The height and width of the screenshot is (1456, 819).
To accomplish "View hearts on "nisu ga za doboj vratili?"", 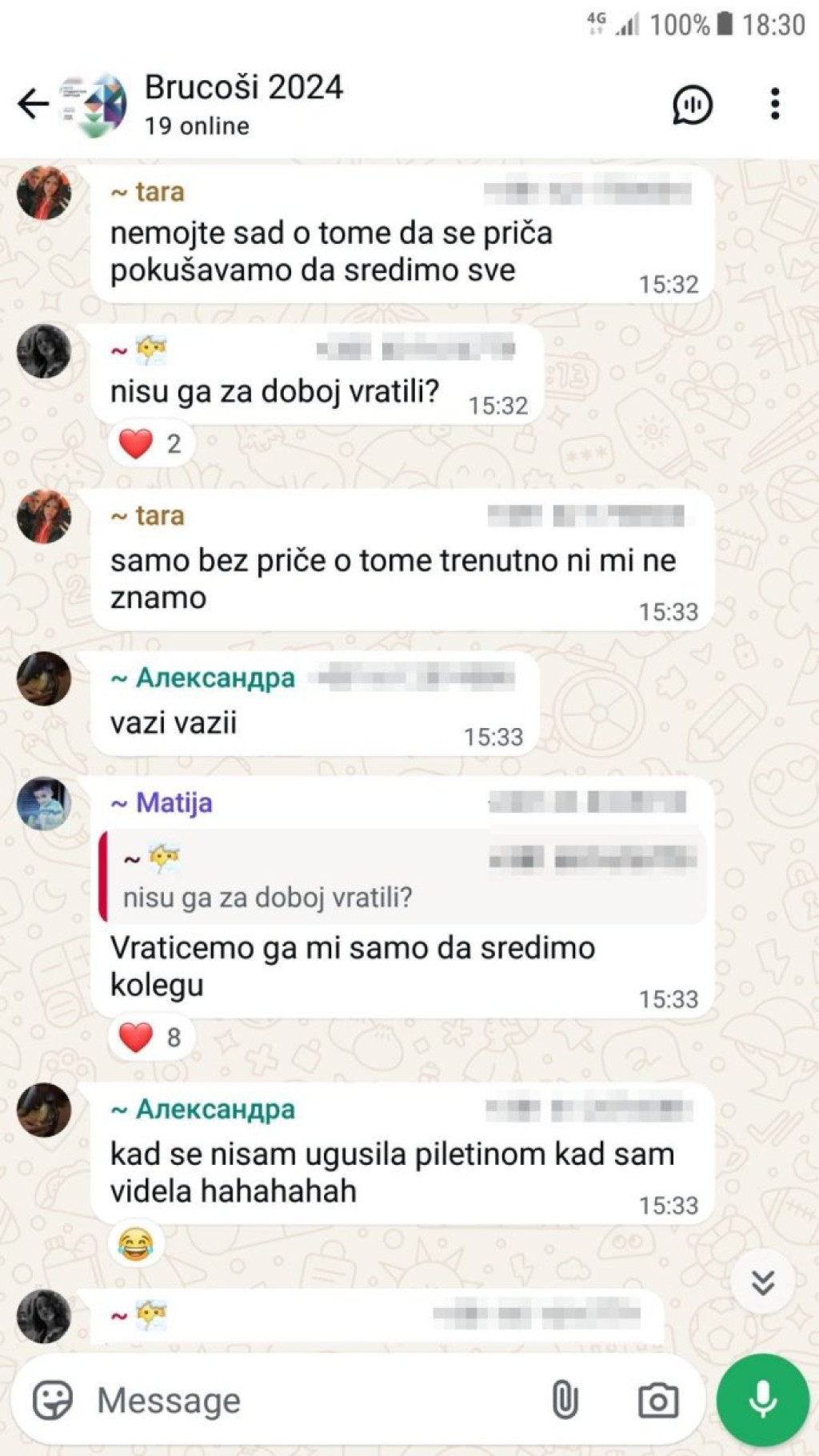I will tap(150, 444).
